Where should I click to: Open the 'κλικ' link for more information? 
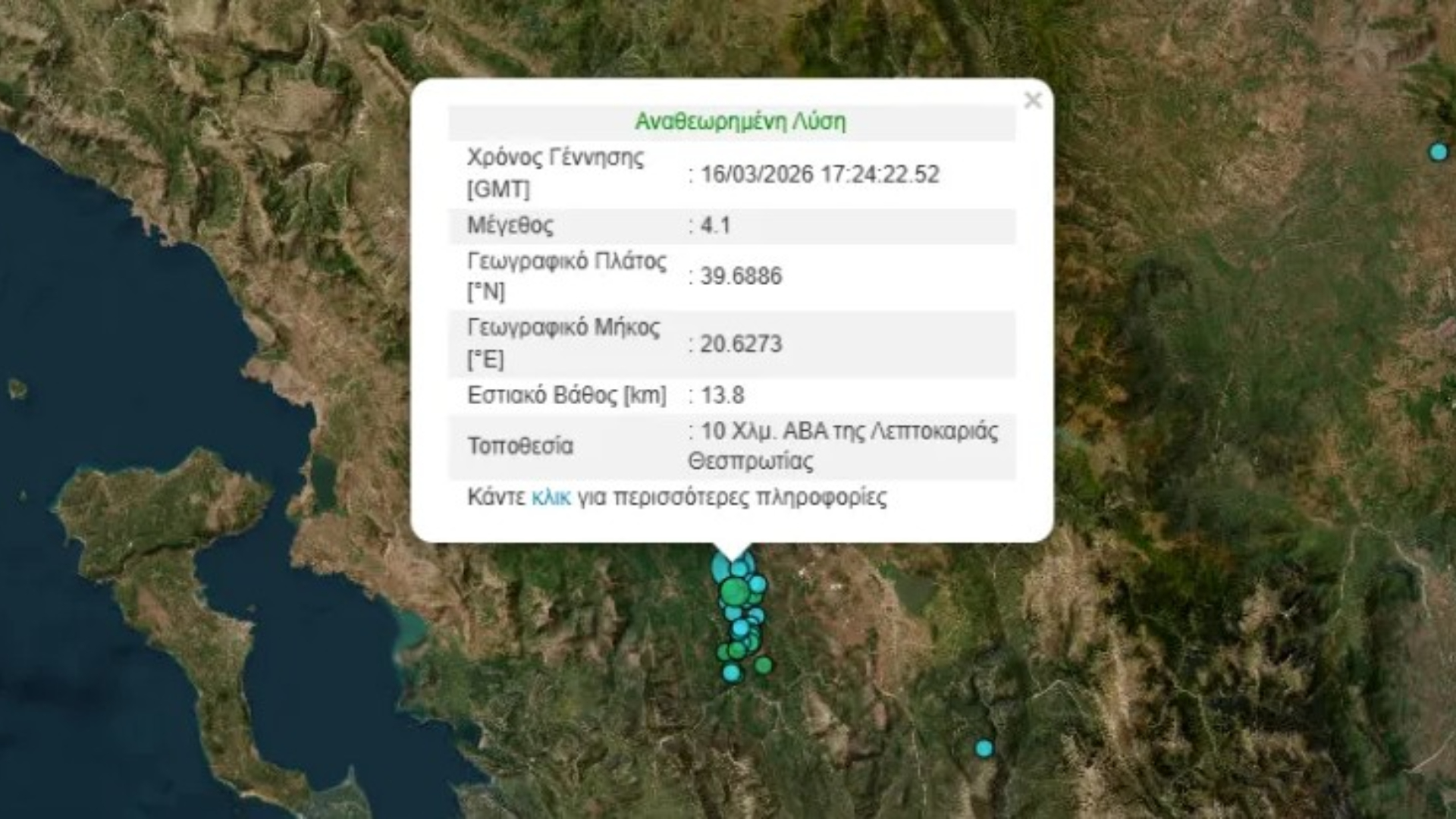(551, 497)
